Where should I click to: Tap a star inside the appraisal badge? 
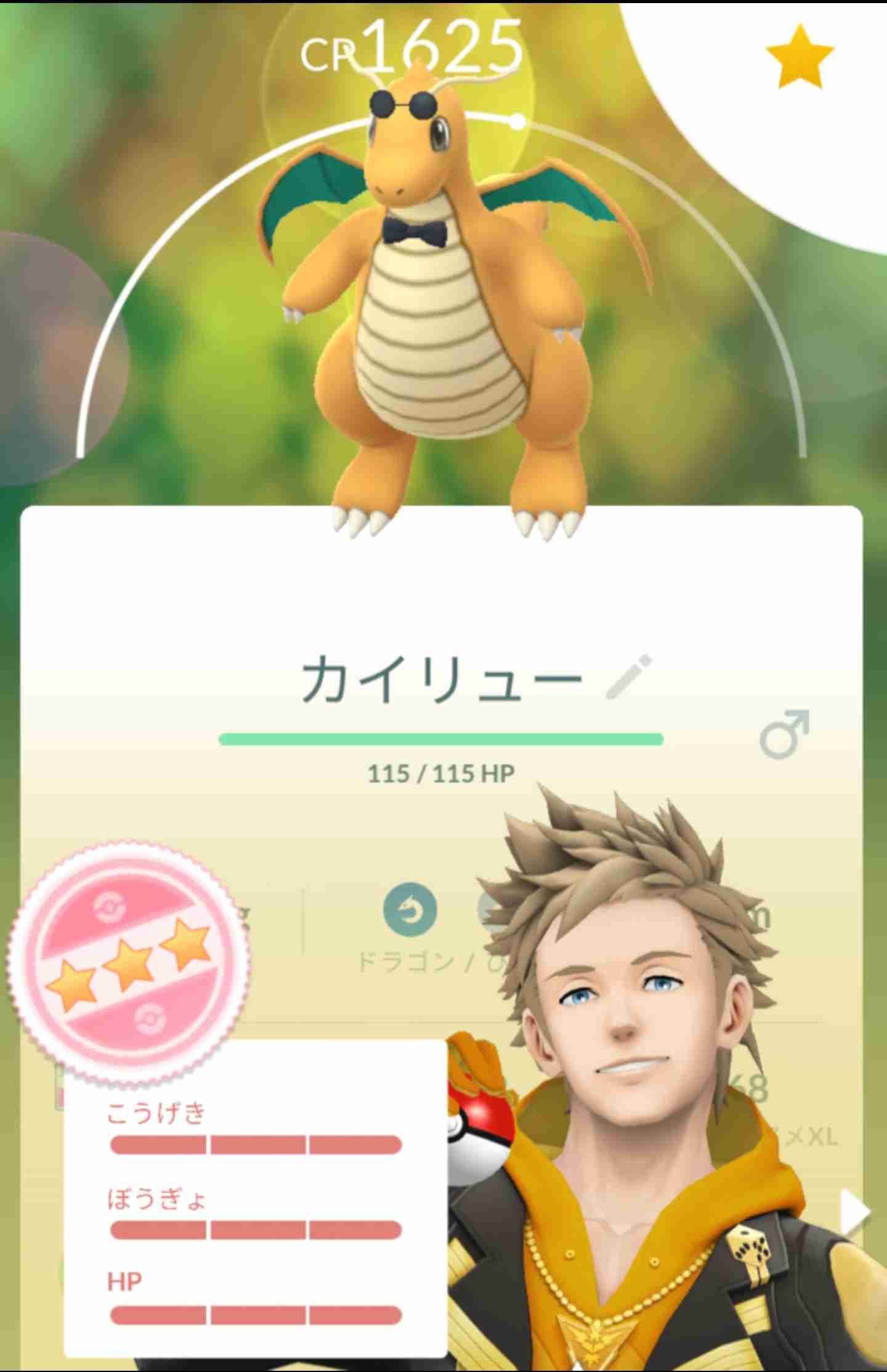coord(129,960)
